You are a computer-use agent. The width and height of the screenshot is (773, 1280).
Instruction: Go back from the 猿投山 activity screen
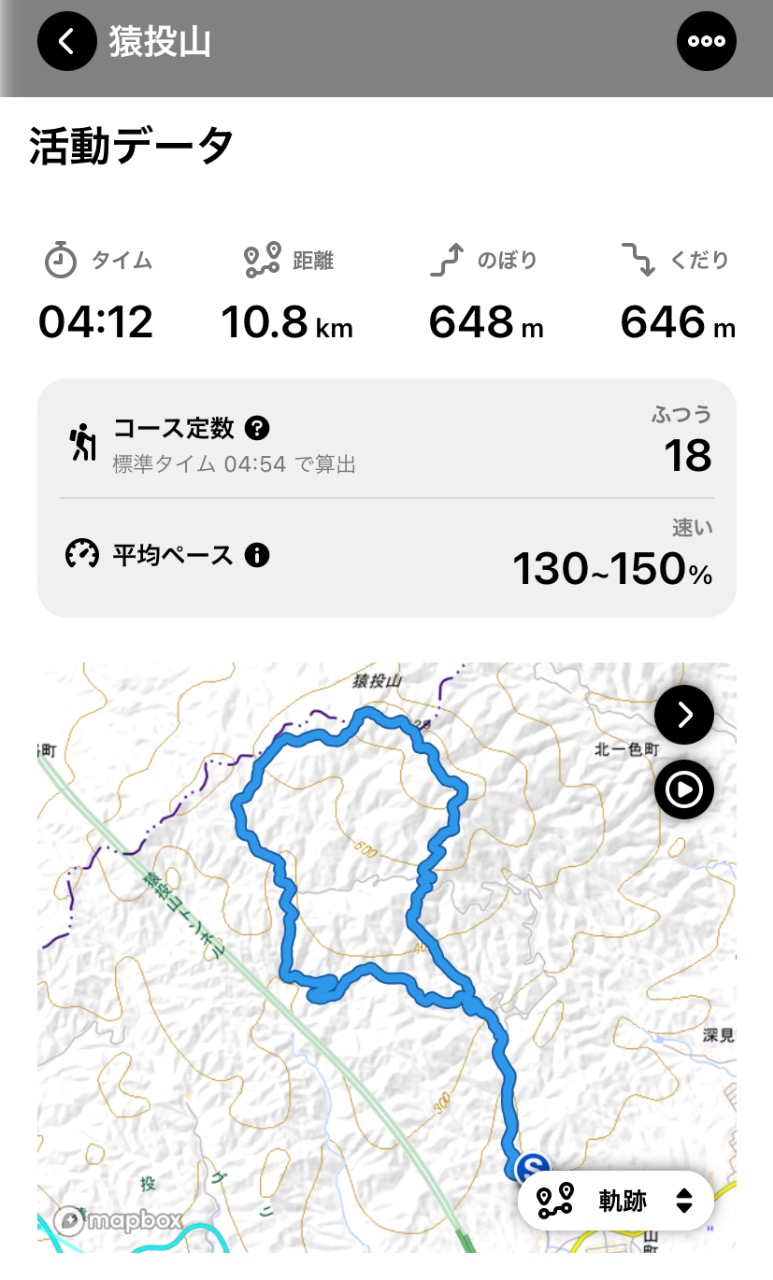[67, 42]
